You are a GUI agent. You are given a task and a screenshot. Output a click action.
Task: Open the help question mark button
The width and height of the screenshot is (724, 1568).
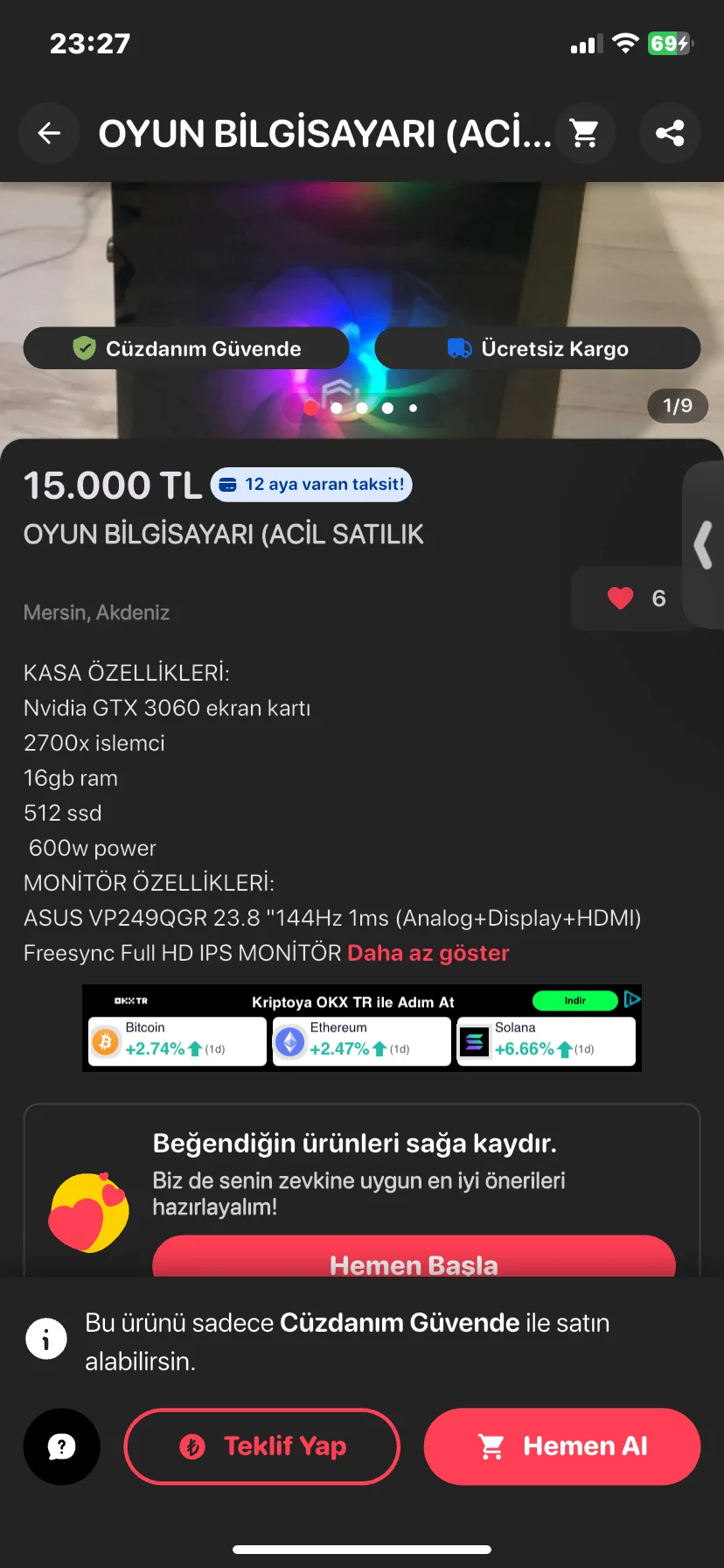point(61,1446)
